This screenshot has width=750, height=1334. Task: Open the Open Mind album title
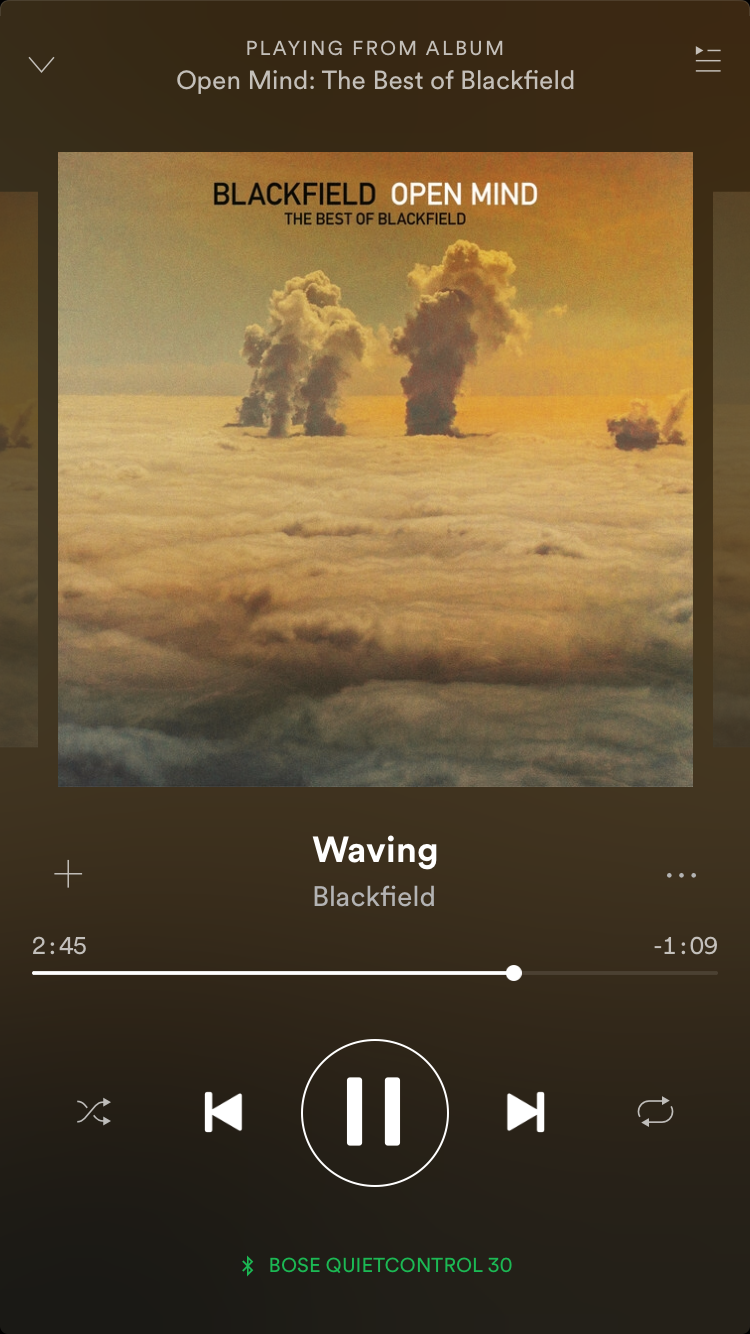(375, 80)
